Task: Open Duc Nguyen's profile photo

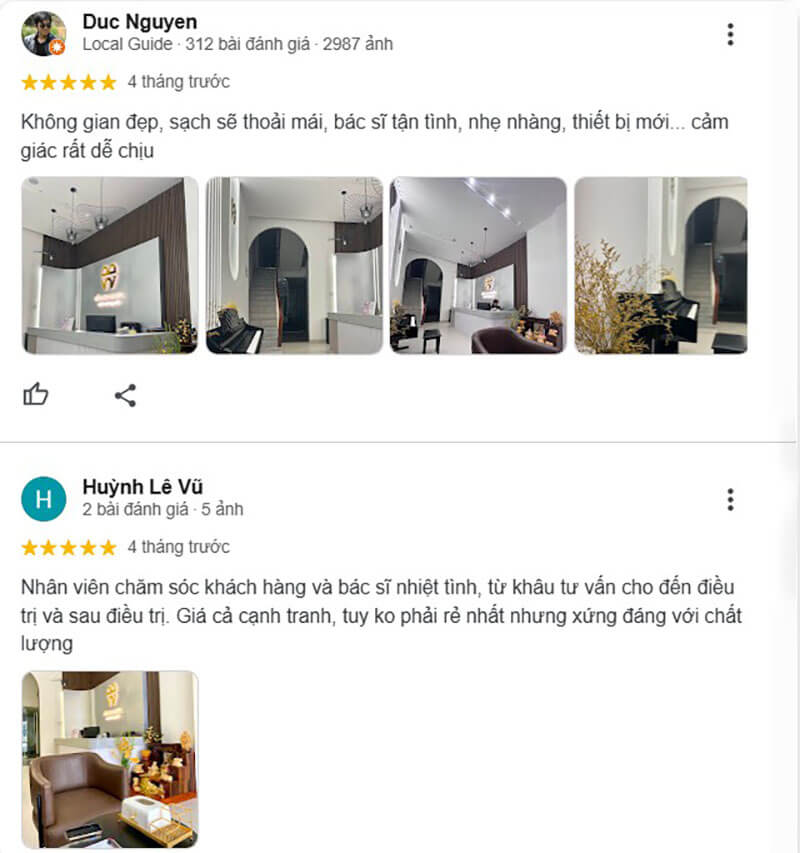Action: [43, 34]
